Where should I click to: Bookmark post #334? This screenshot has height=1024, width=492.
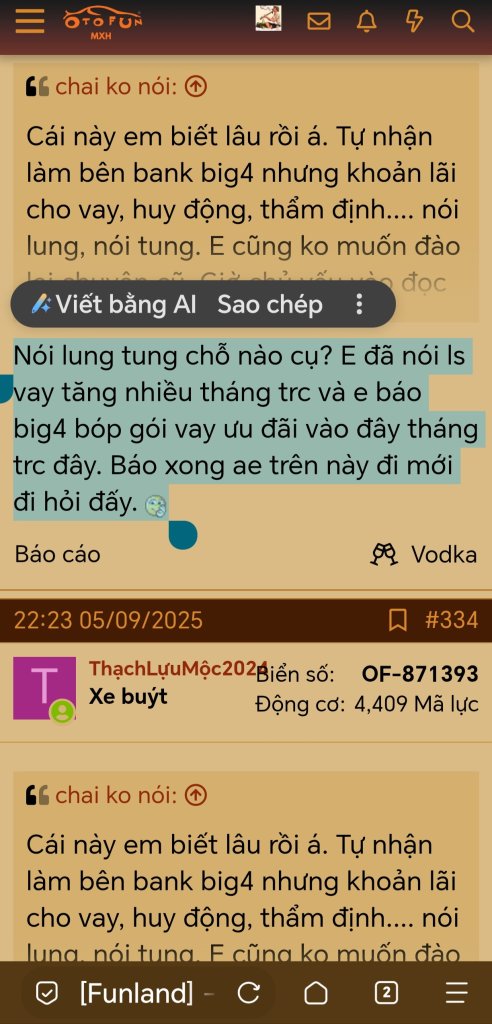pyautogui.click(x=397, y=620)
